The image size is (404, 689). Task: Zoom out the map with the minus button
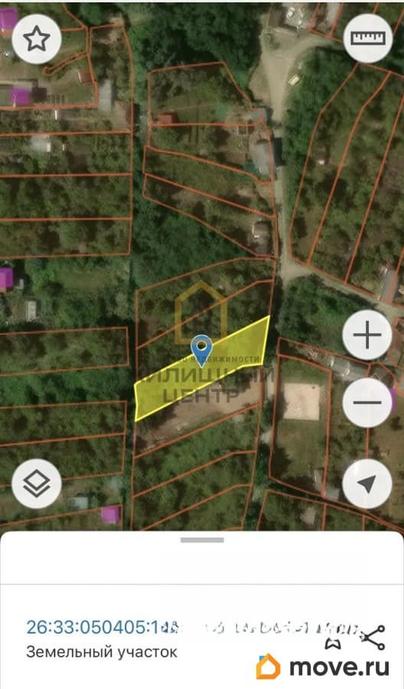(367, 402)
